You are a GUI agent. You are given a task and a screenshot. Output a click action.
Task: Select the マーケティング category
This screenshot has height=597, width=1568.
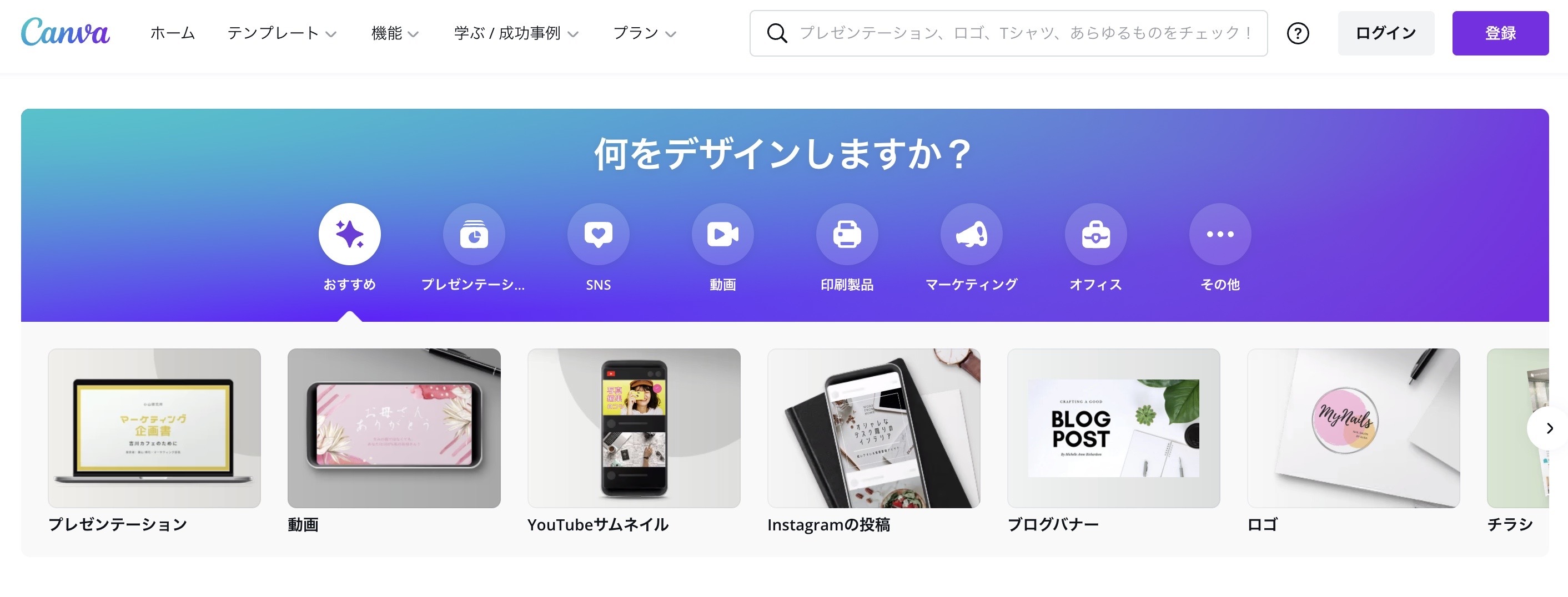pyautogui.click(x=971, y=234)
